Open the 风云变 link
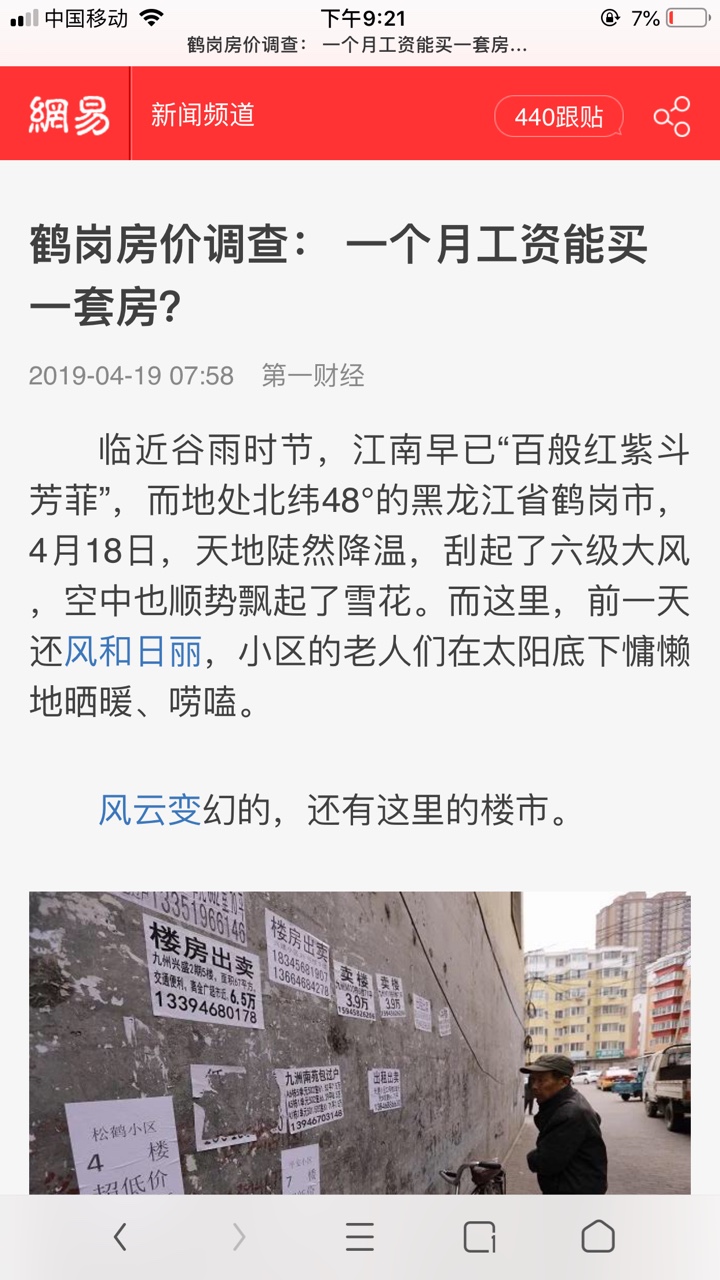The width and height of the screenshot is (720, 1280). pos(150,809)
